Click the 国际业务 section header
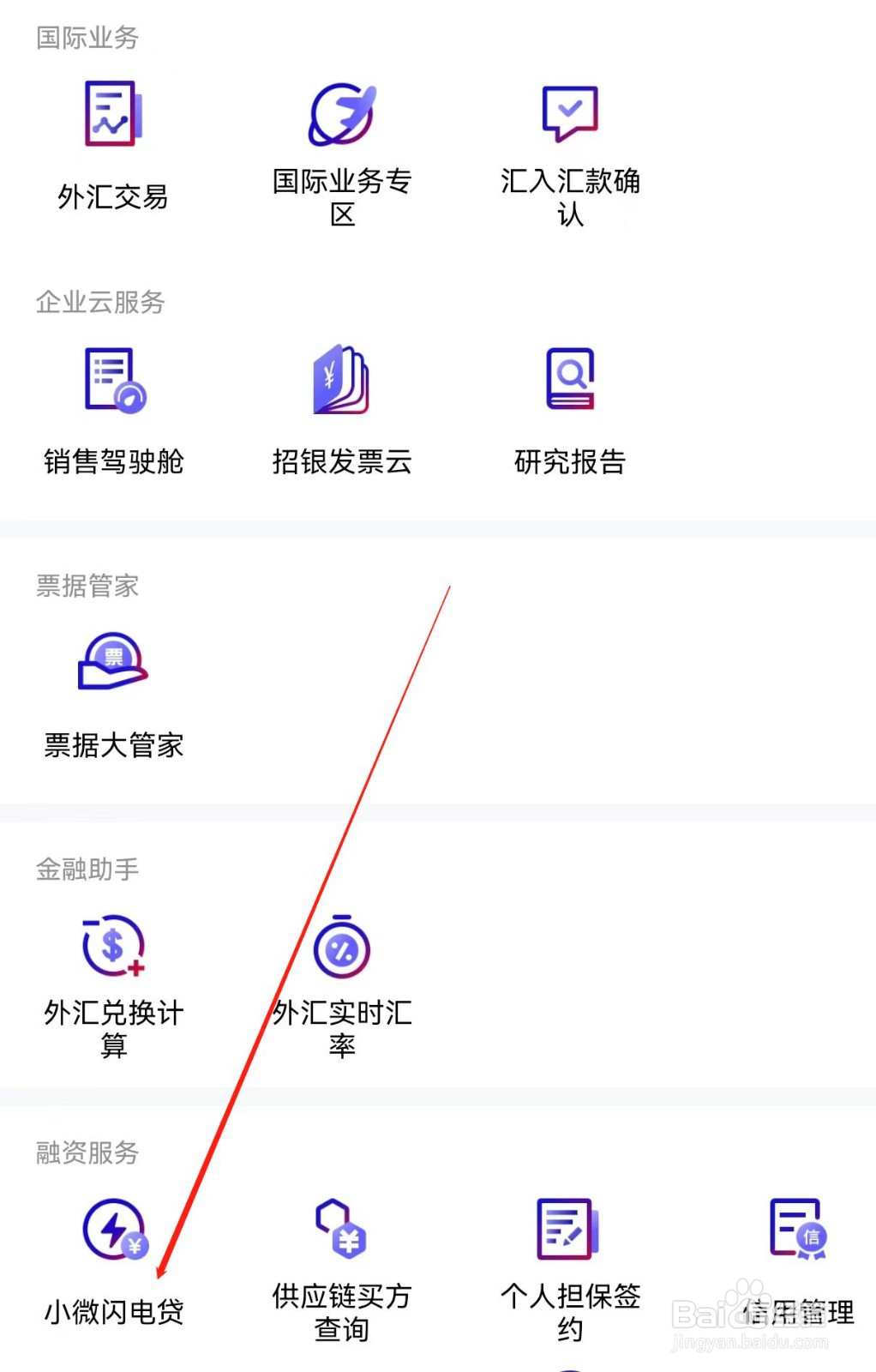This screenshot has width=876, height=1372. (86, 37)
